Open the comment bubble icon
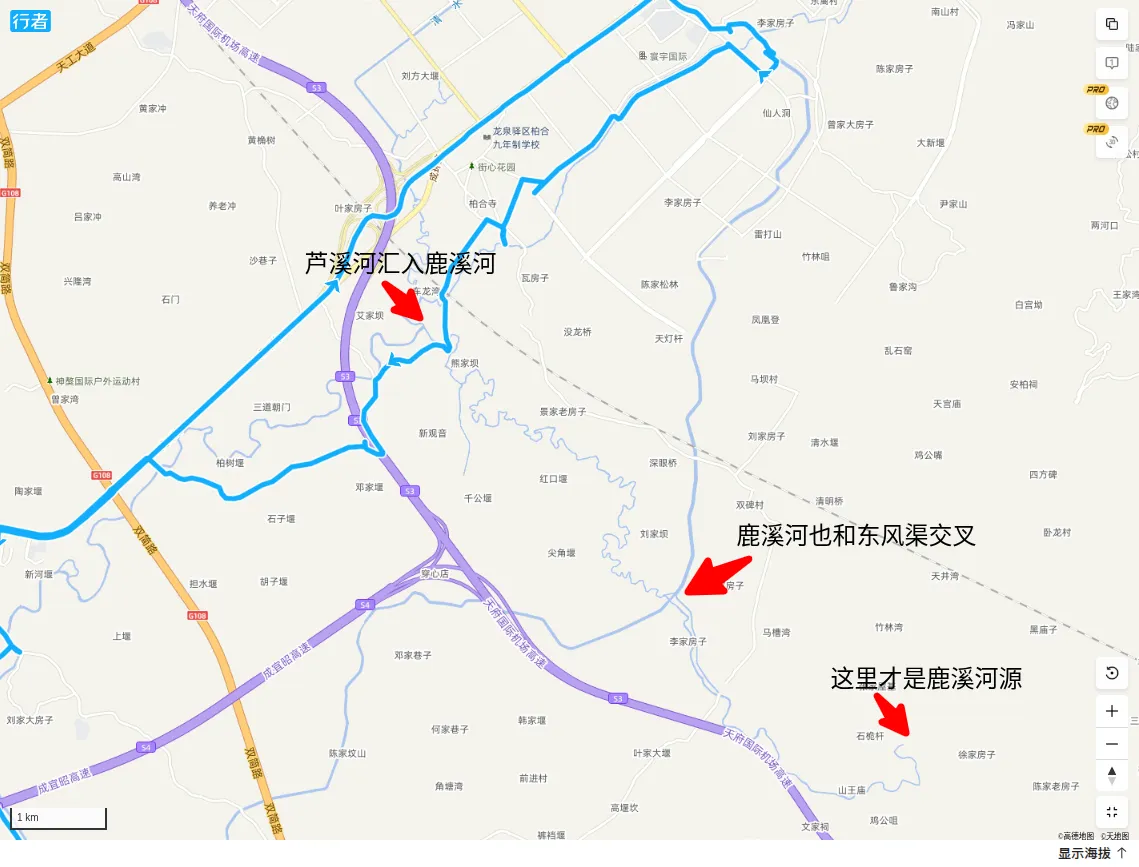Image resolution: width=1139 pixels, height=867 pixels. 1112,63
